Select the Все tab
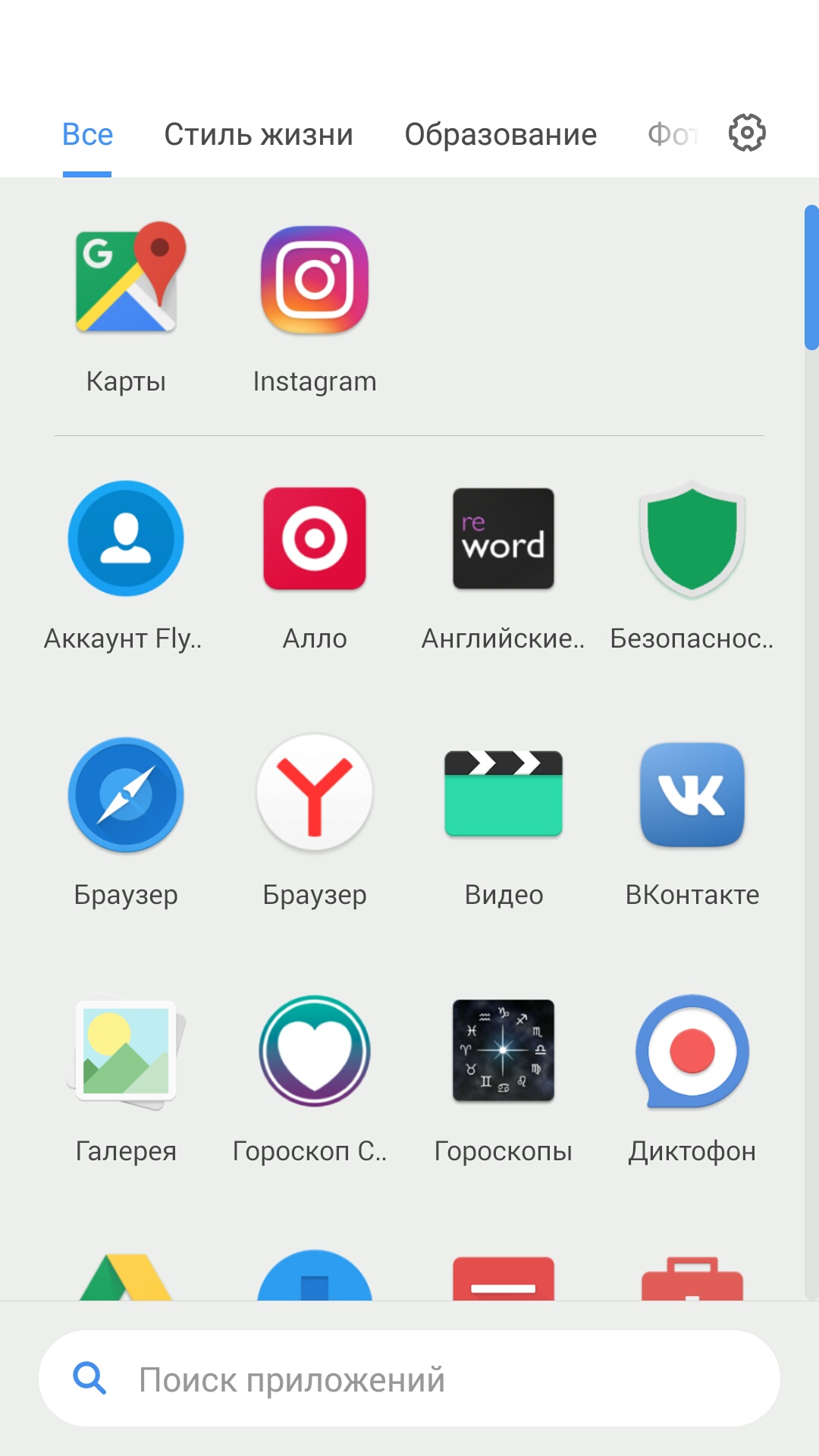The width and height of the screenshot is (819, 1456). (87, 135)
